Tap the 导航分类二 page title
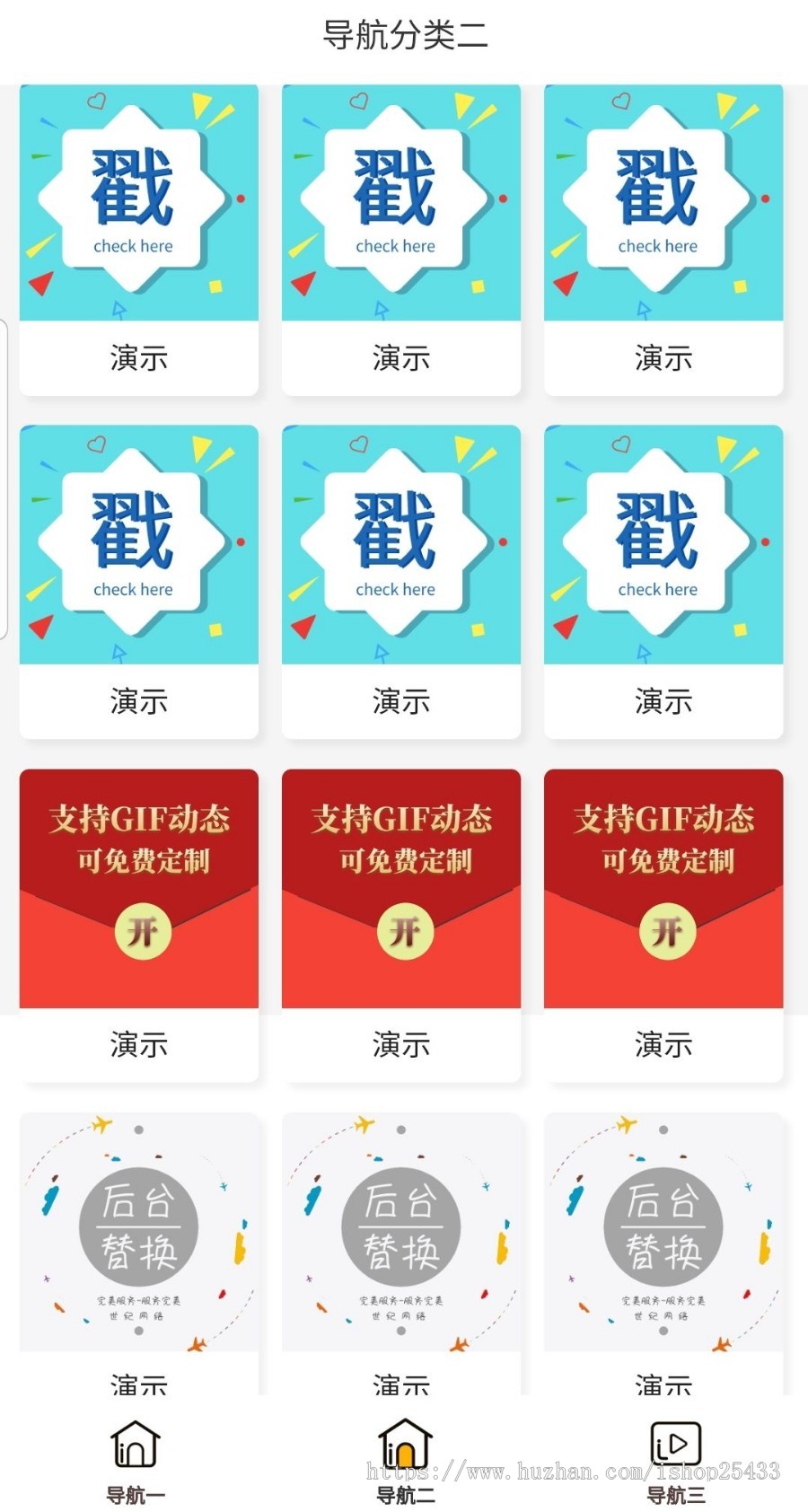 [x=404, y=36]
